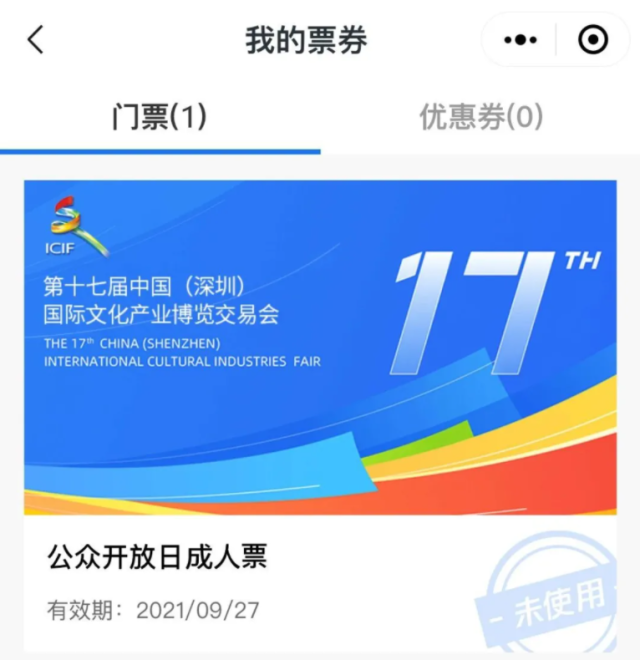Screen dimensions: 640x660
Task: Switch to the 优惠券(0) tab
Action: click(x=480, y=117)
